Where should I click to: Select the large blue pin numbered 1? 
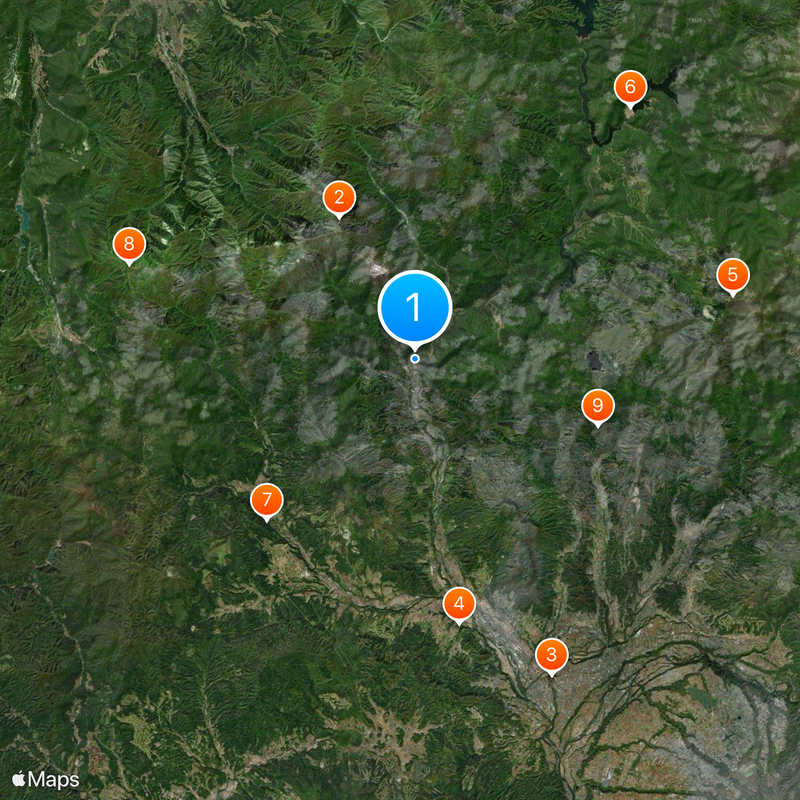[x=415, y=308]
